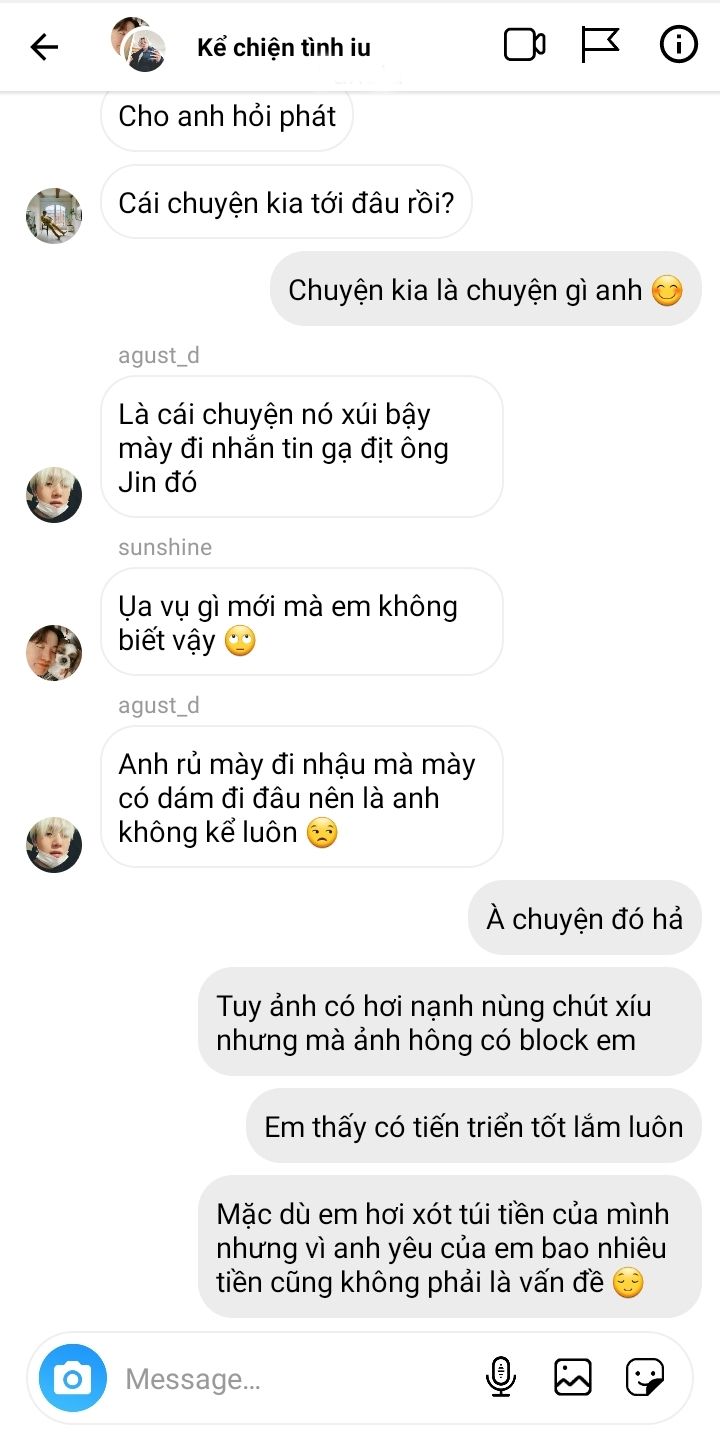This screenshot has height=1449, width=720.
Task: Go back using the arrow
Action: [44, 46]
